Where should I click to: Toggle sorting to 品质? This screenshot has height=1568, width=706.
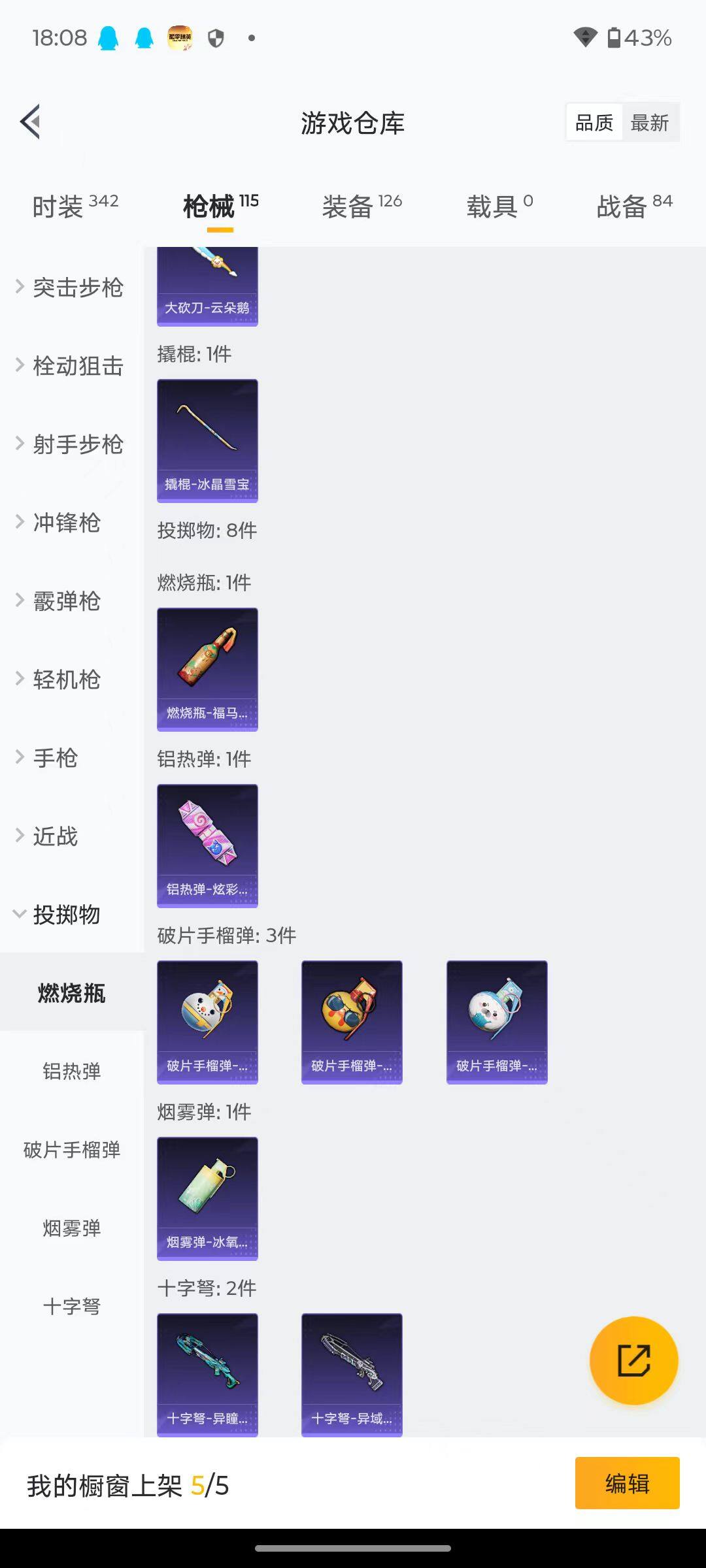pyautogui.click(x=593, y=122)
